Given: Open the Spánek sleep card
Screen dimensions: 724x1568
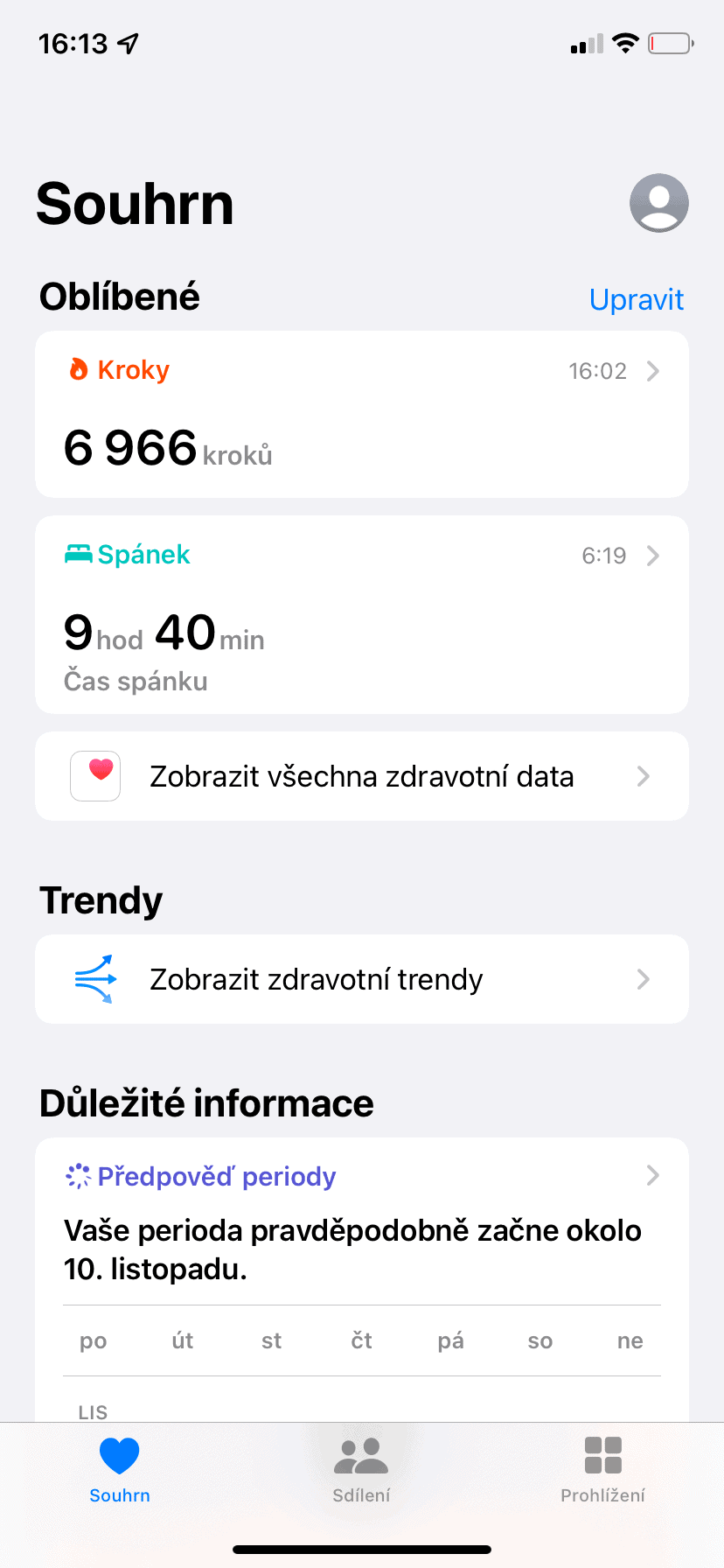Looking at the screenshot, I should coord(362,614).
